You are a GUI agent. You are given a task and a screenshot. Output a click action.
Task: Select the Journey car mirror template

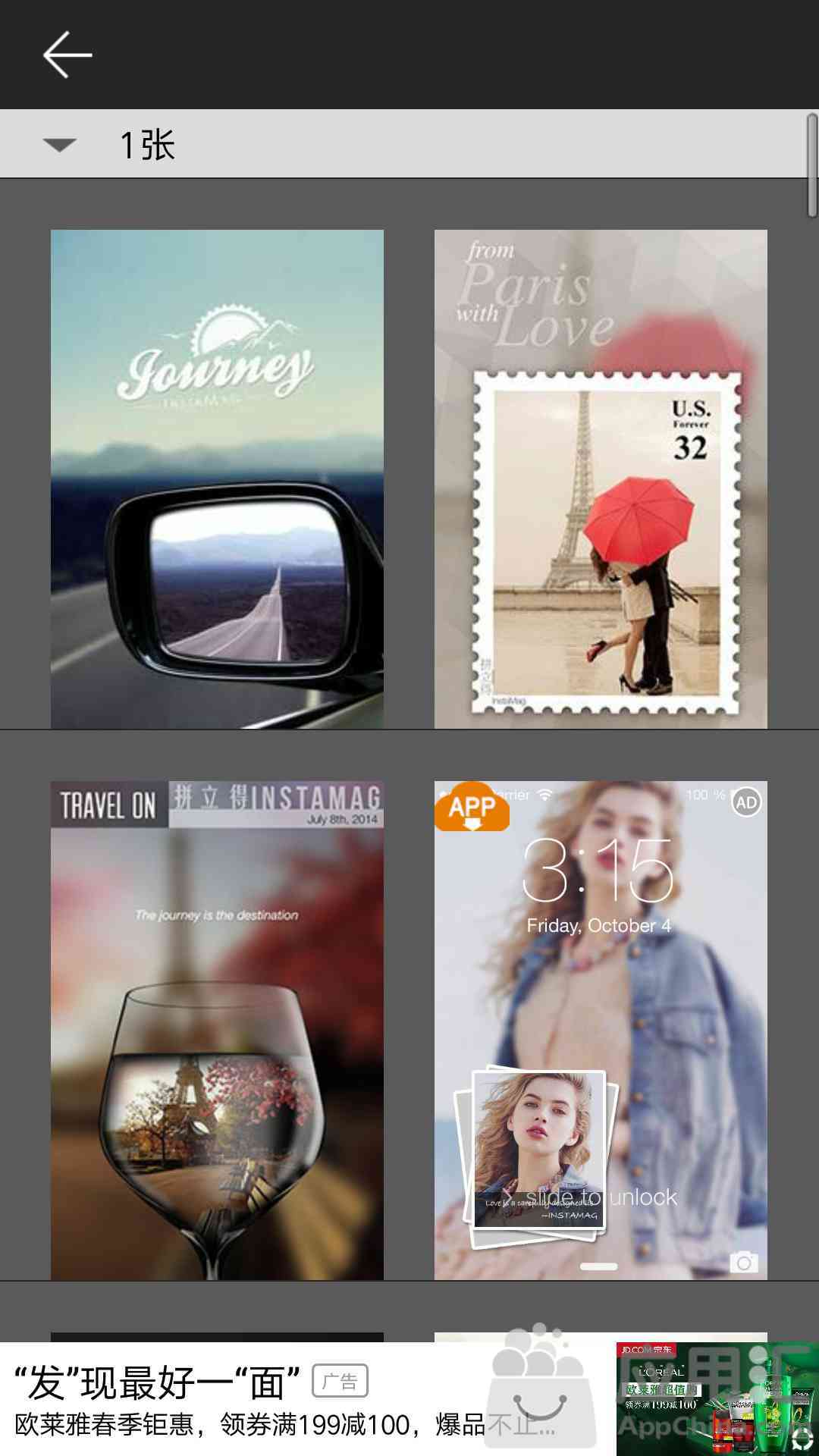click(x=217, y=479)
